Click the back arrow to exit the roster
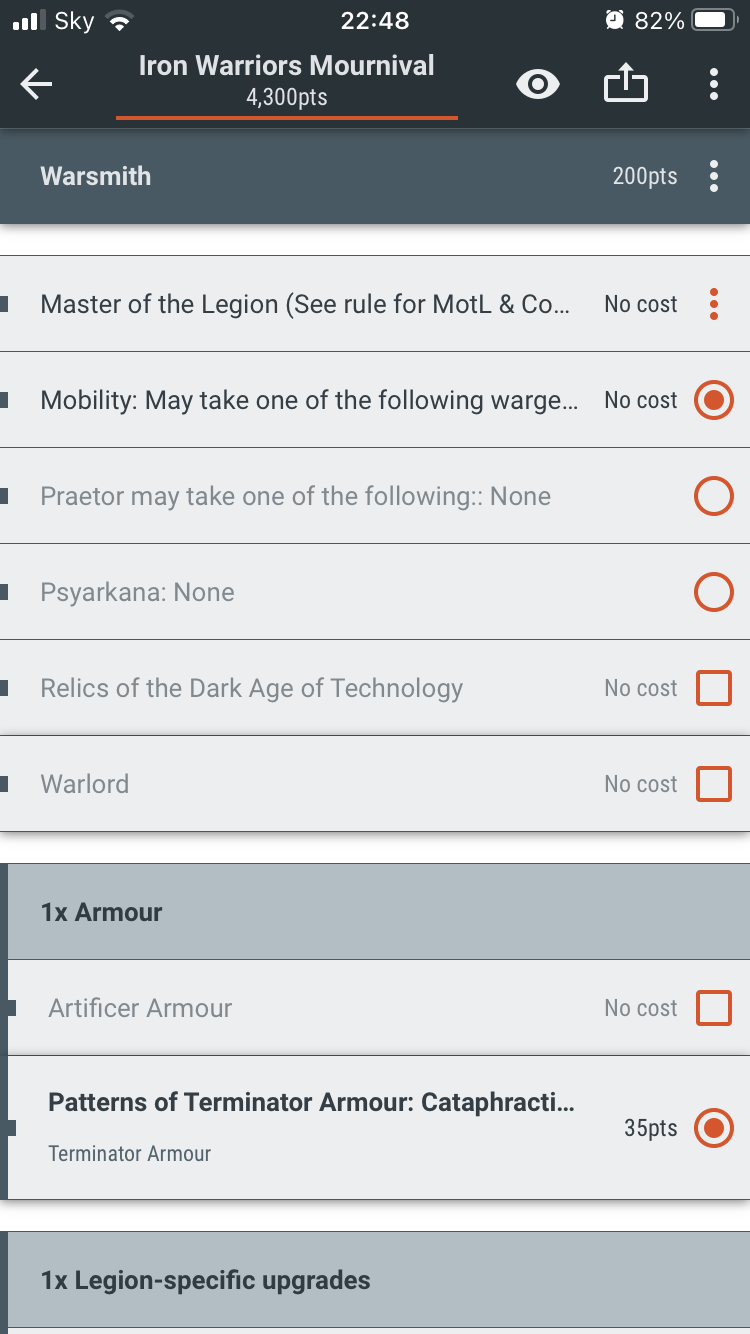 pos(36,84)
